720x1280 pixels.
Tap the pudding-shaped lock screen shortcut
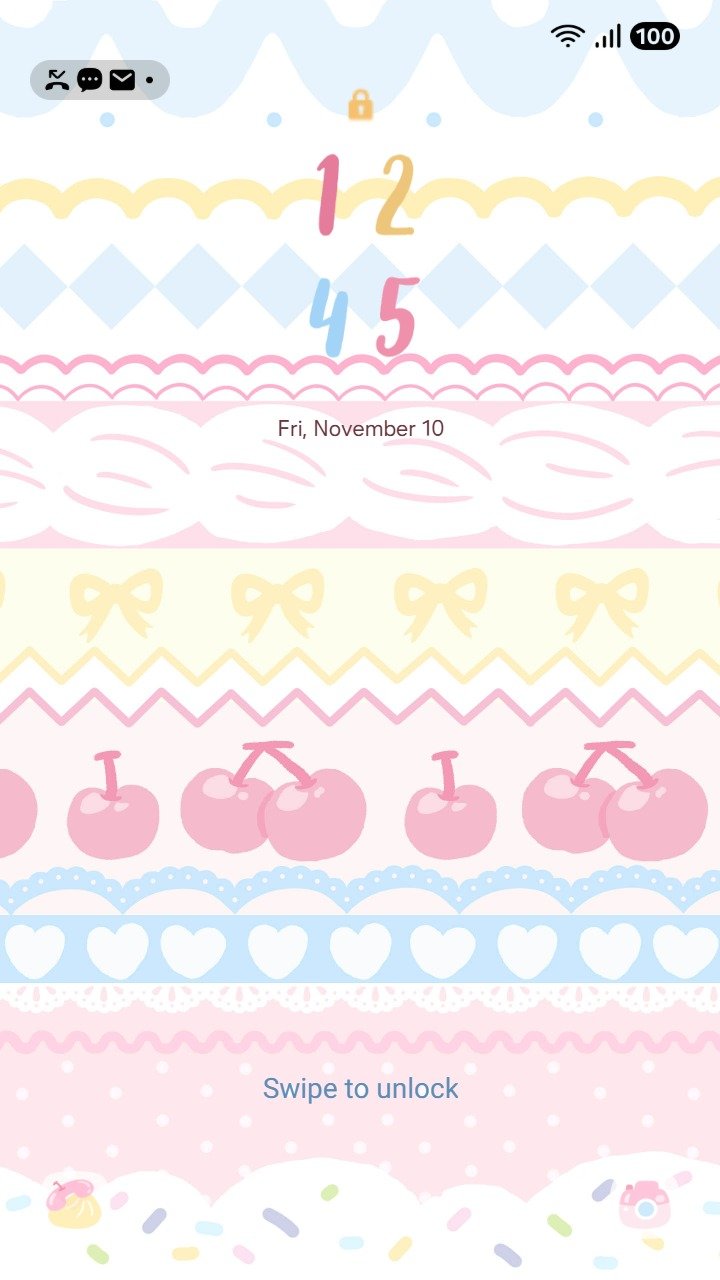point(74,1203)
